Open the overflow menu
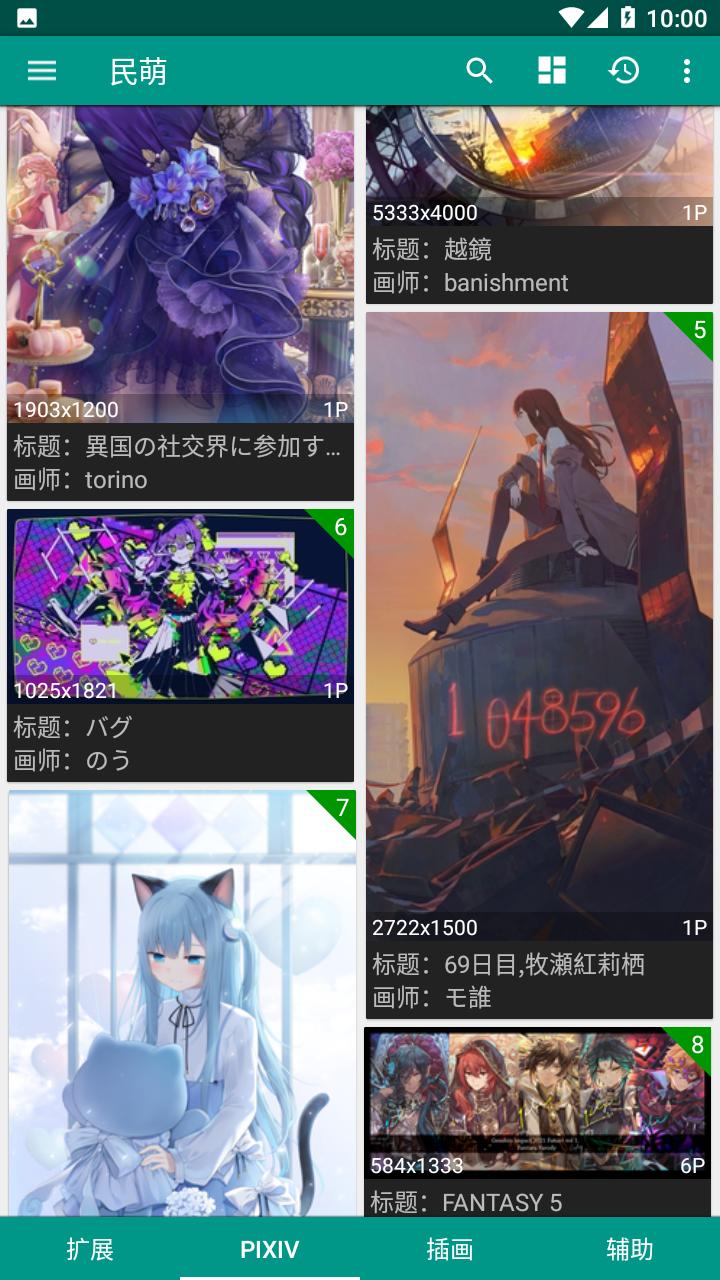 pos(686,71)
